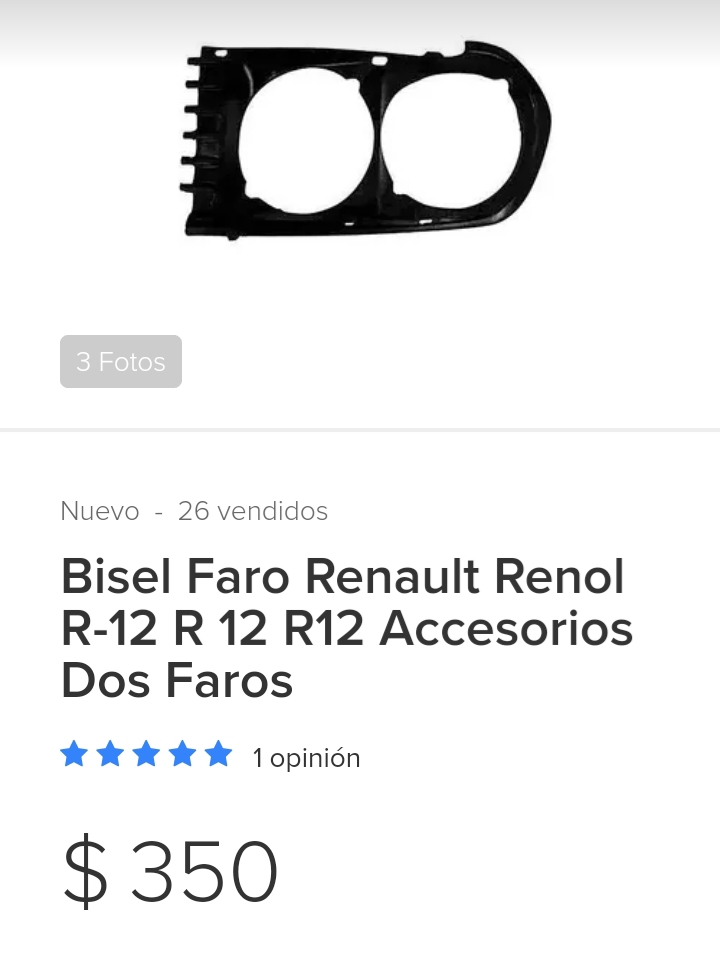The height and width of the screenshot is (960, 720).
Task: Tap the 3 Fotos badge
Action: click(121, 361)
